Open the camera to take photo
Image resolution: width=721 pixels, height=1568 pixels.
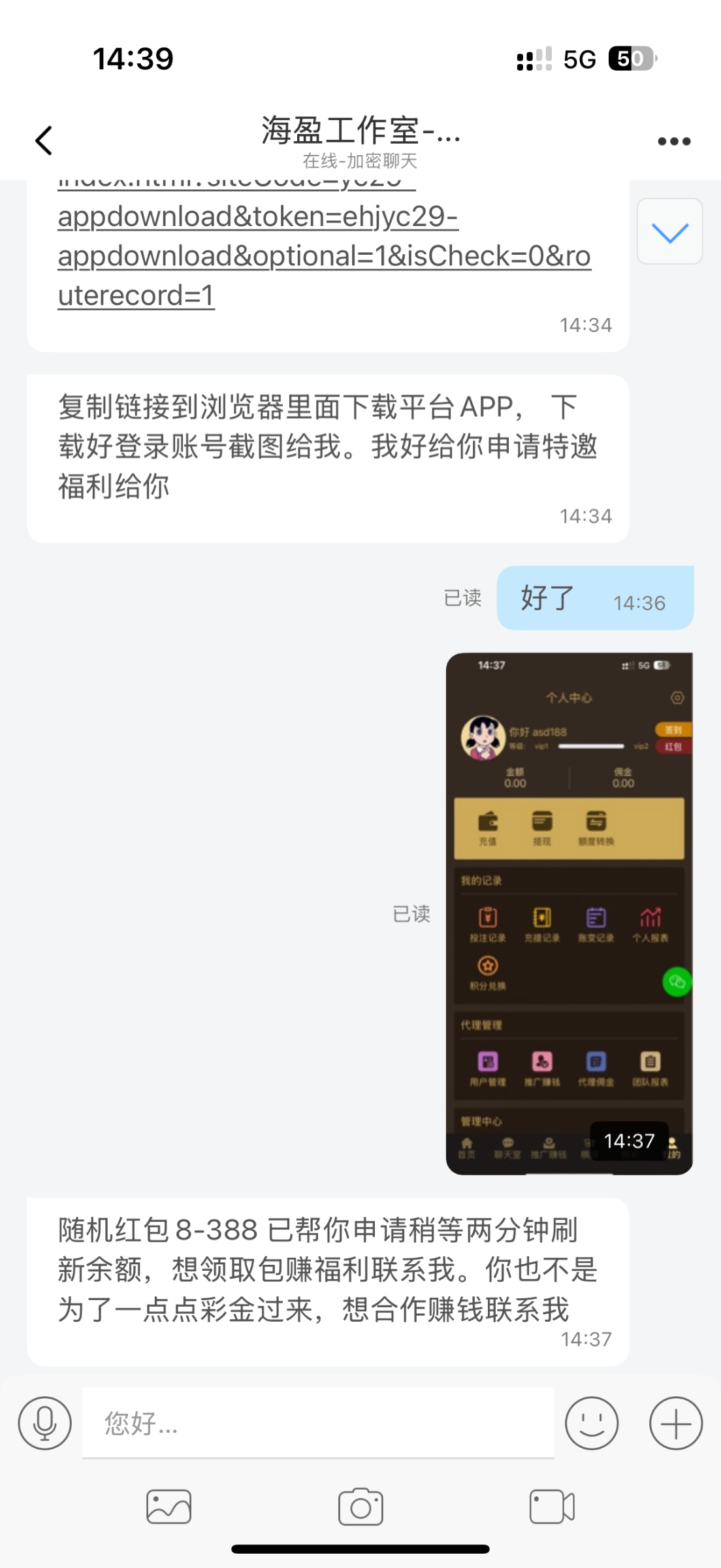(x=360, y=1507)
